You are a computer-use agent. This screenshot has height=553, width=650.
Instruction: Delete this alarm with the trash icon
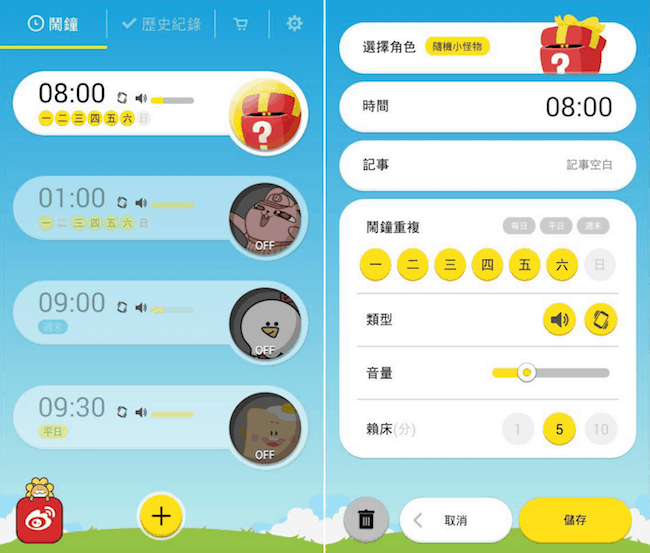[367, 520]
